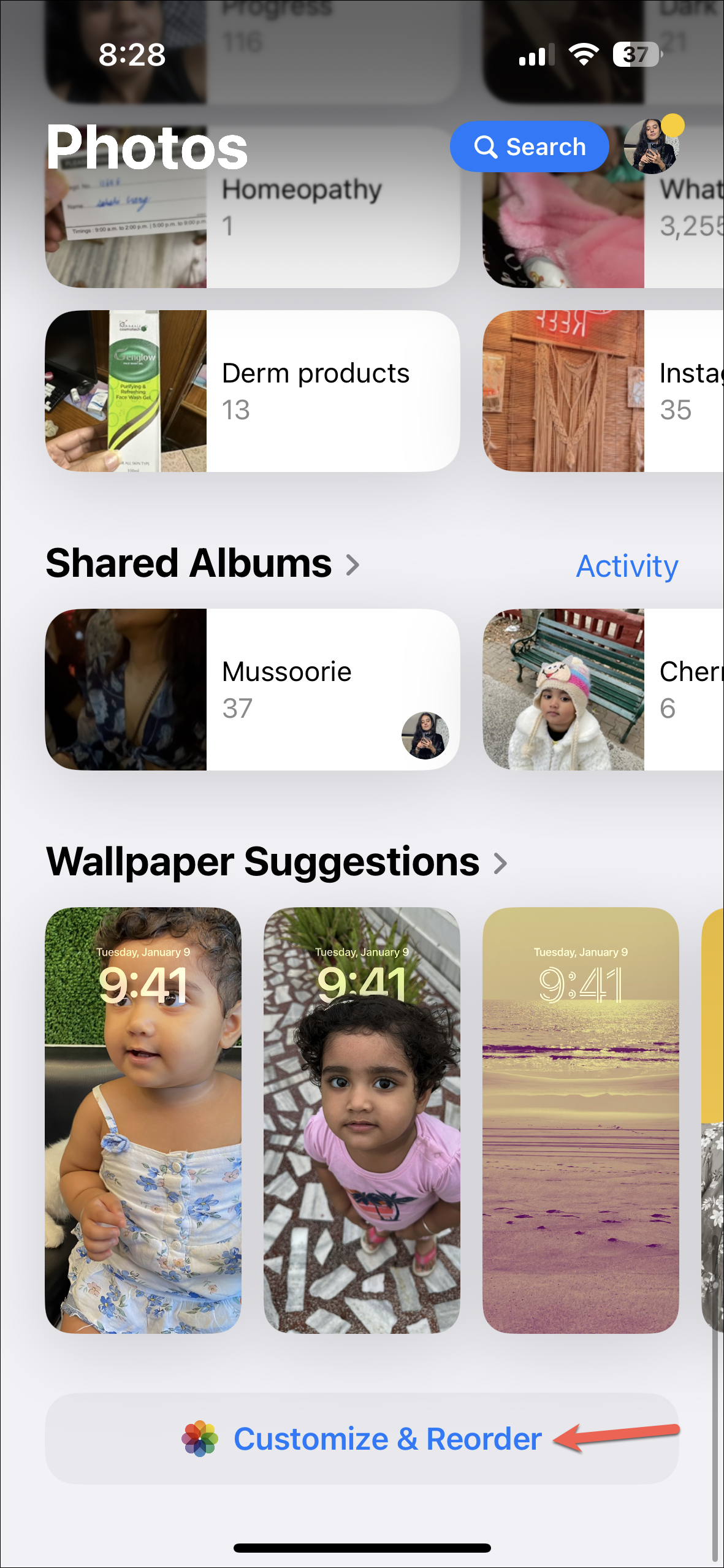The width and height of the screenshot is (724, 1568).
Task: Open the profile account avatar
Action: point(651,147)
